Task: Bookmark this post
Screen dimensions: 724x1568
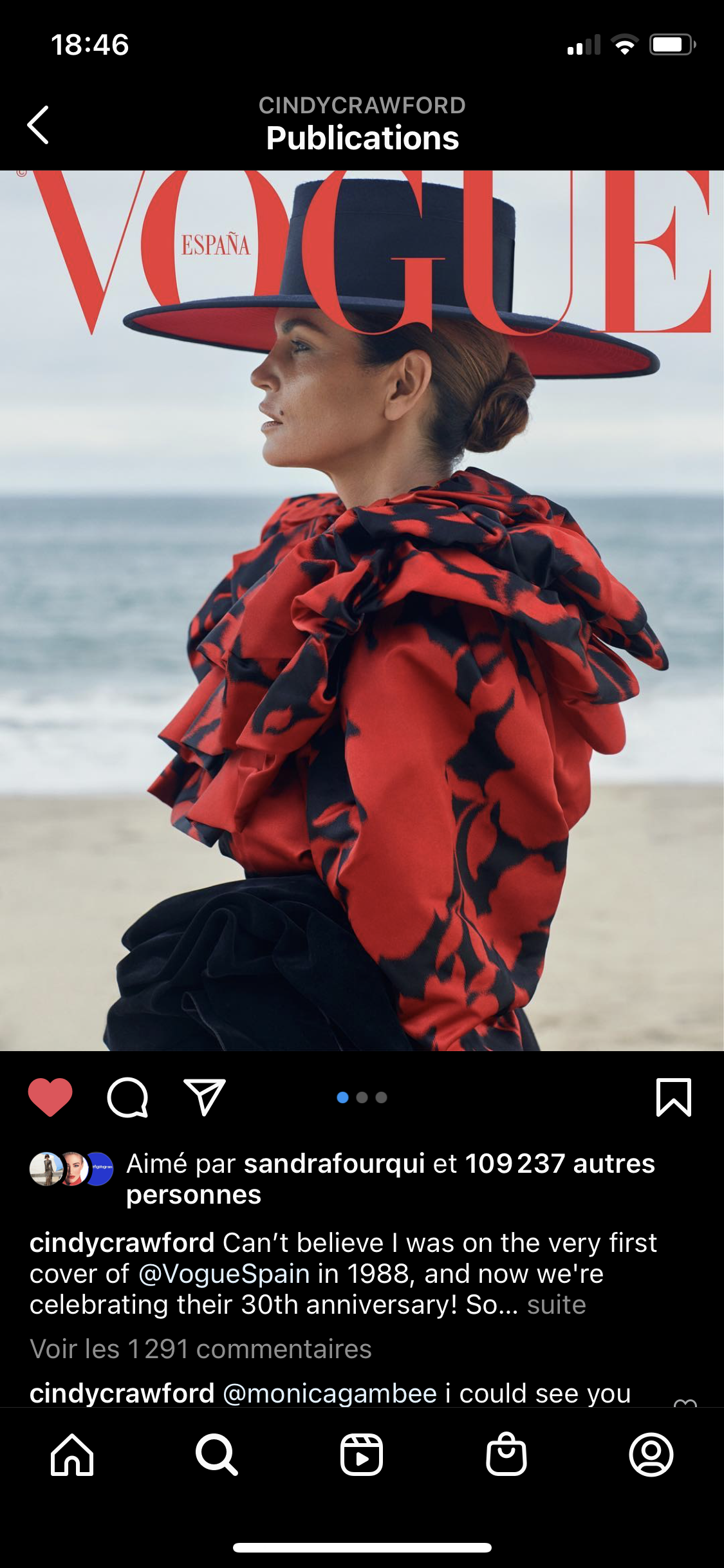Action: 674,1097
